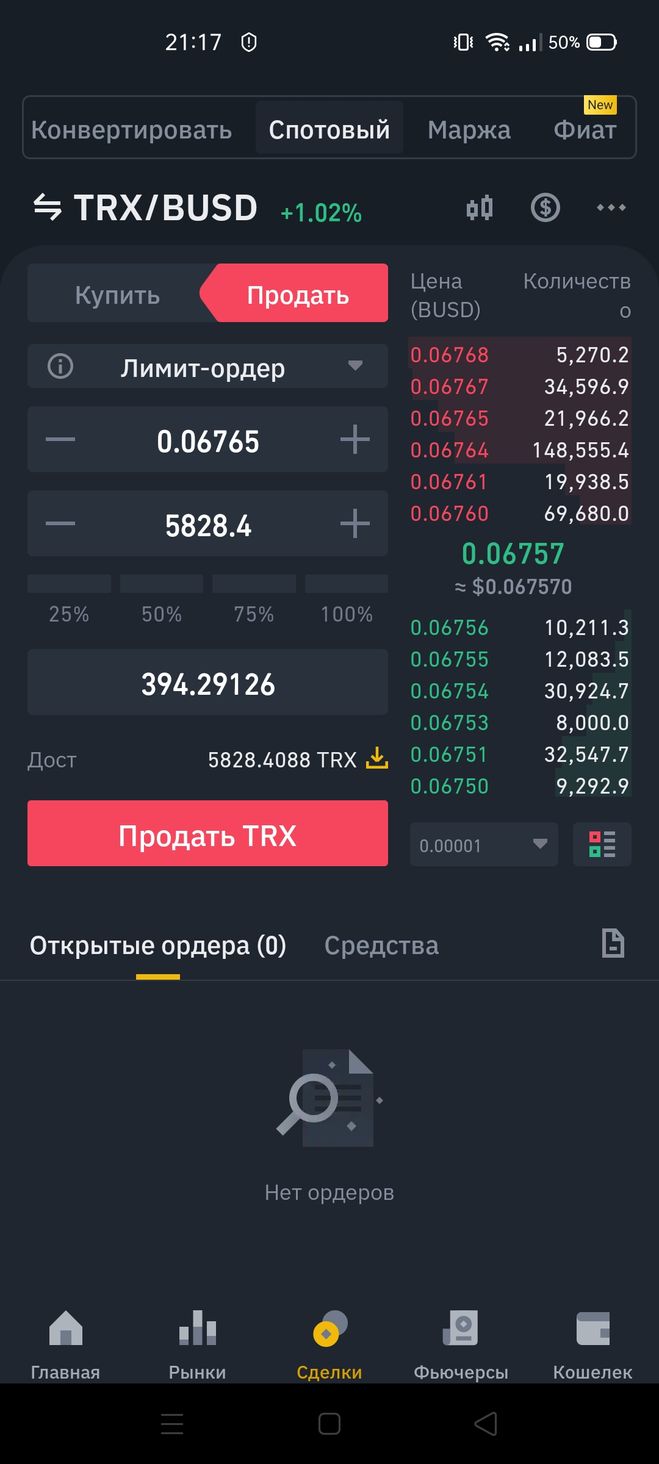Go to Кошелек in the bottom navigation

(x=593, y=1344)
